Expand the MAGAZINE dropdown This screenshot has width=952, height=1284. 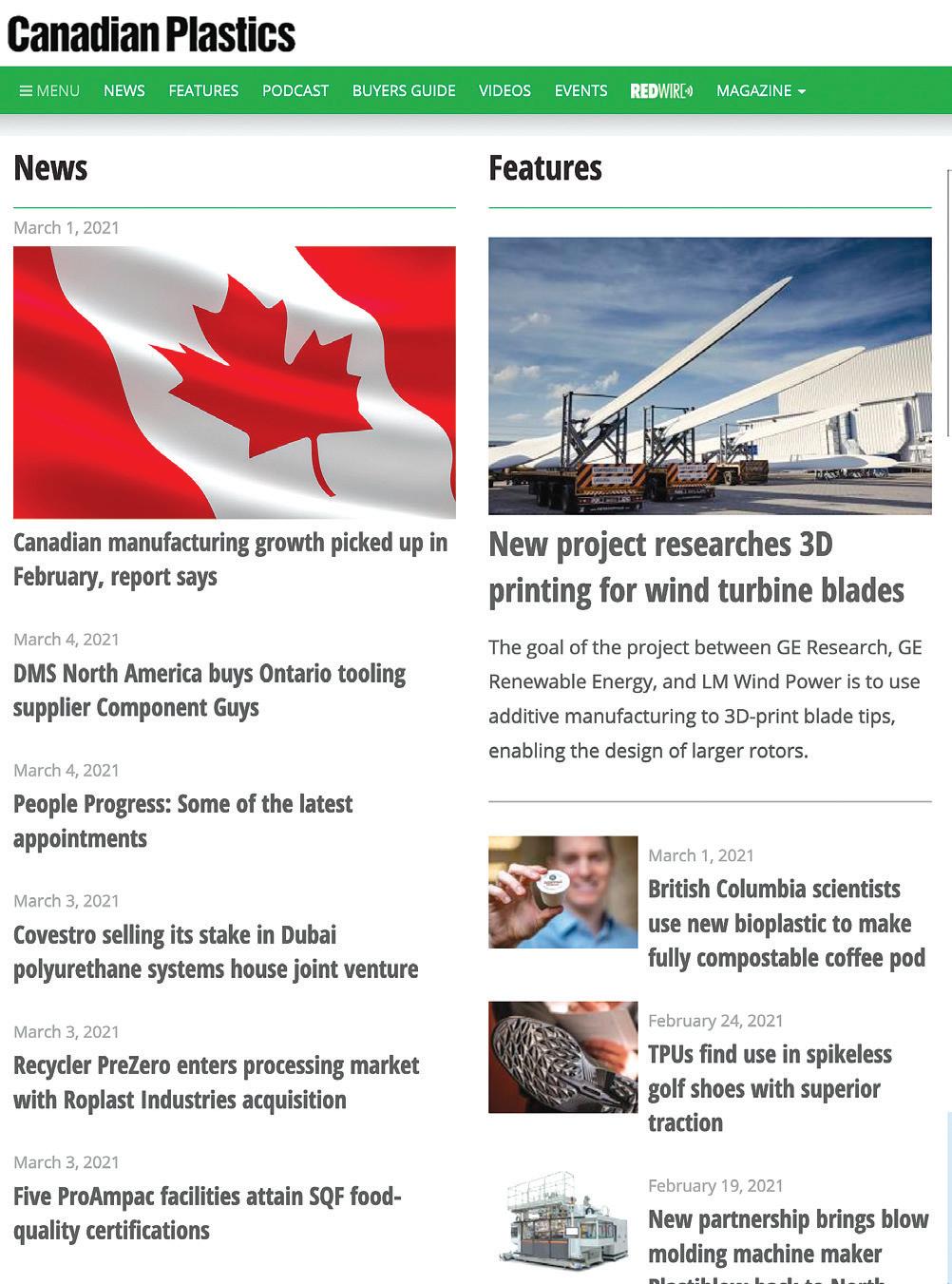point(760,91)
